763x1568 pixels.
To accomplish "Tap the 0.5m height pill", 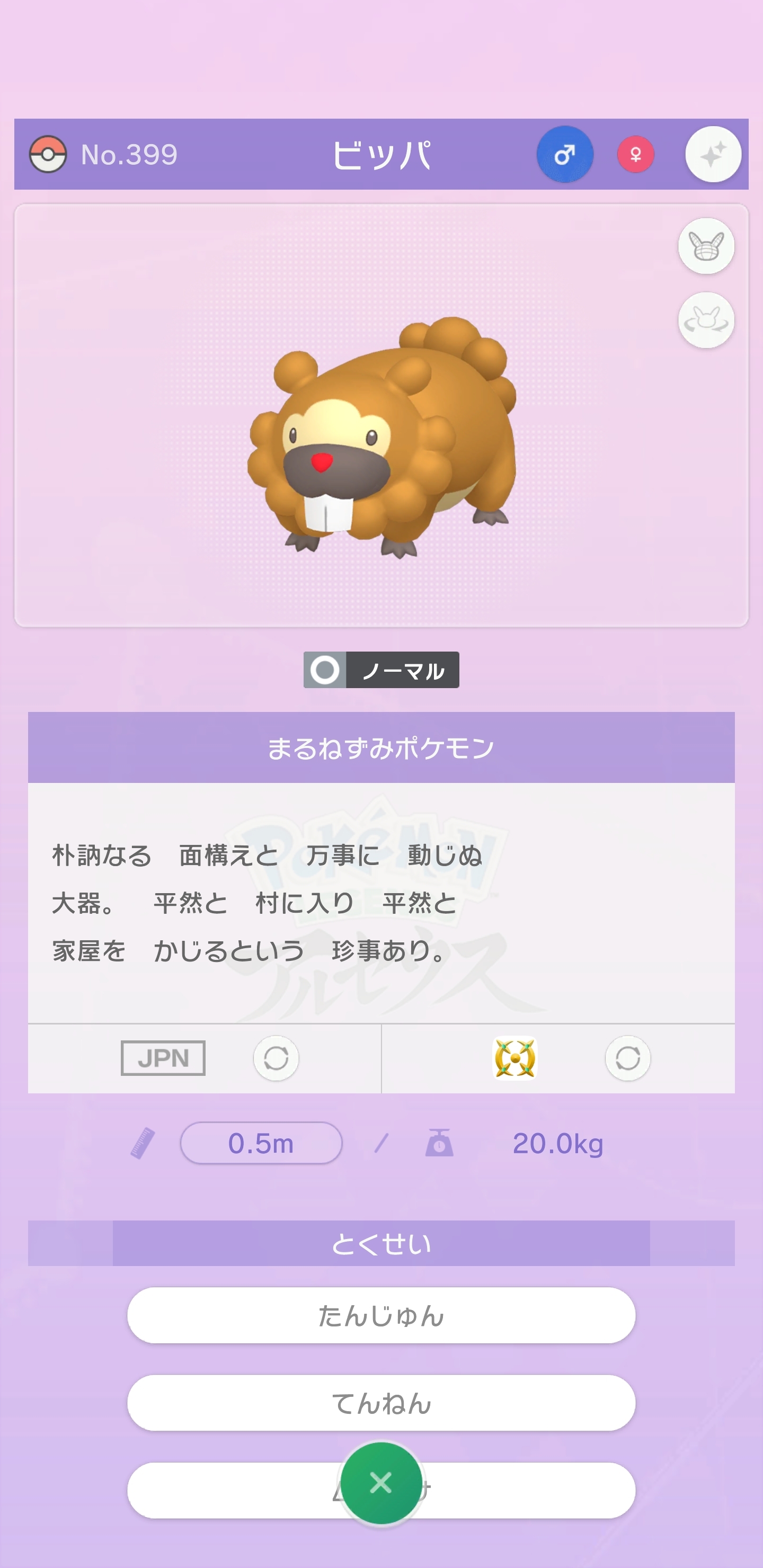I will pos(261,1143).
